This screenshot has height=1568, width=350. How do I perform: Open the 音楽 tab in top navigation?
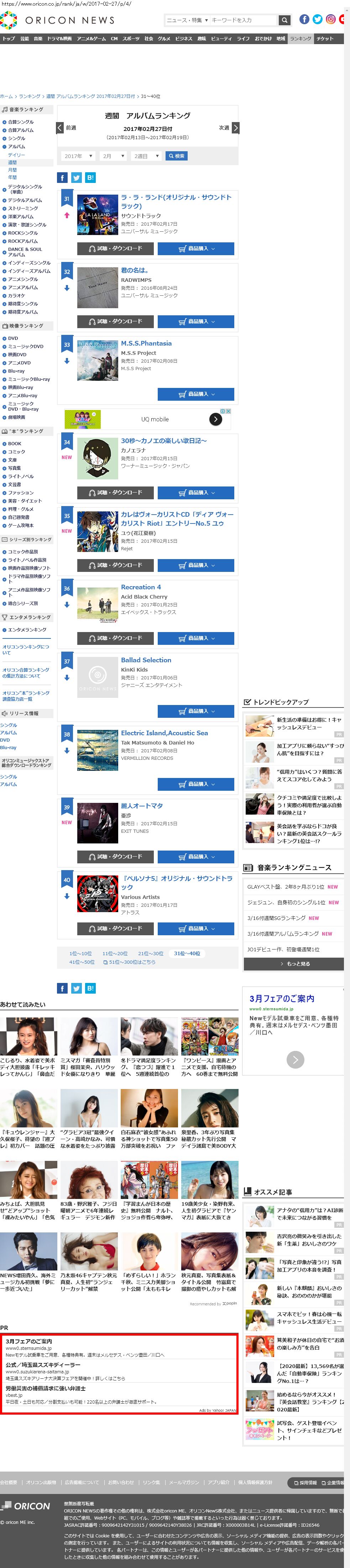tap(38, 39)
